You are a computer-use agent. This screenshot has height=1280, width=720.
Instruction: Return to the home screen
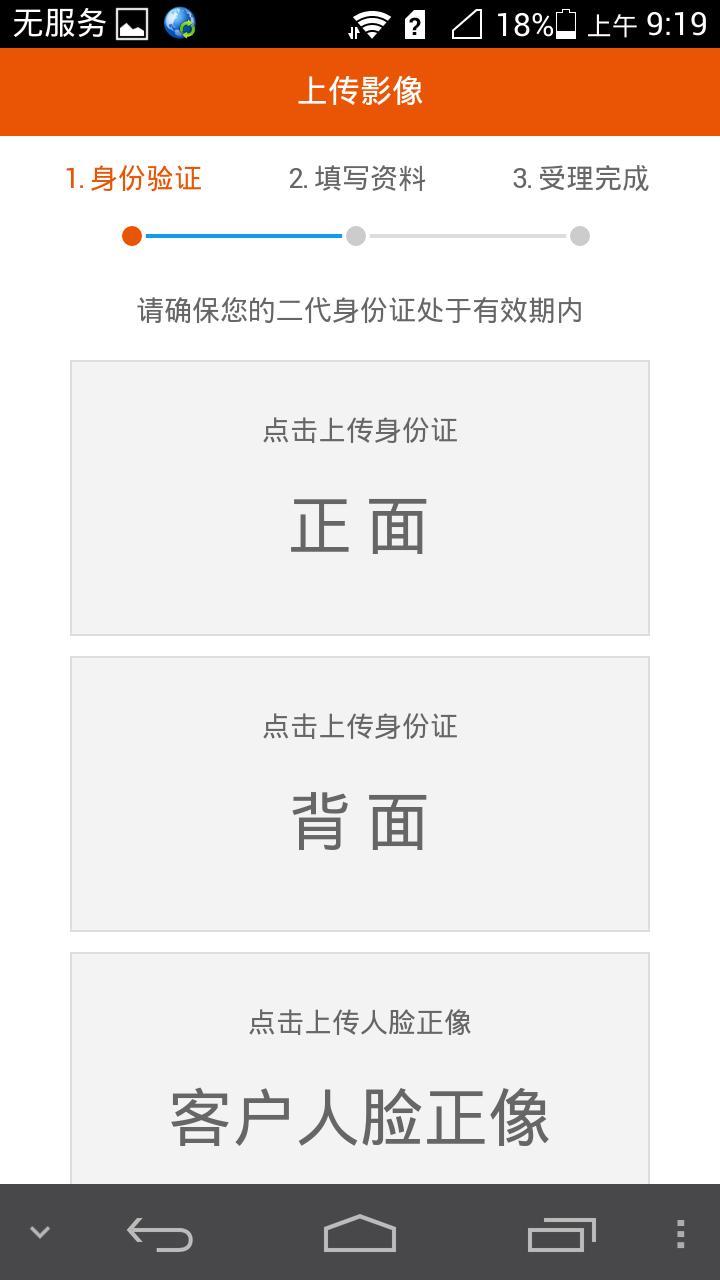pos(360,1234)
